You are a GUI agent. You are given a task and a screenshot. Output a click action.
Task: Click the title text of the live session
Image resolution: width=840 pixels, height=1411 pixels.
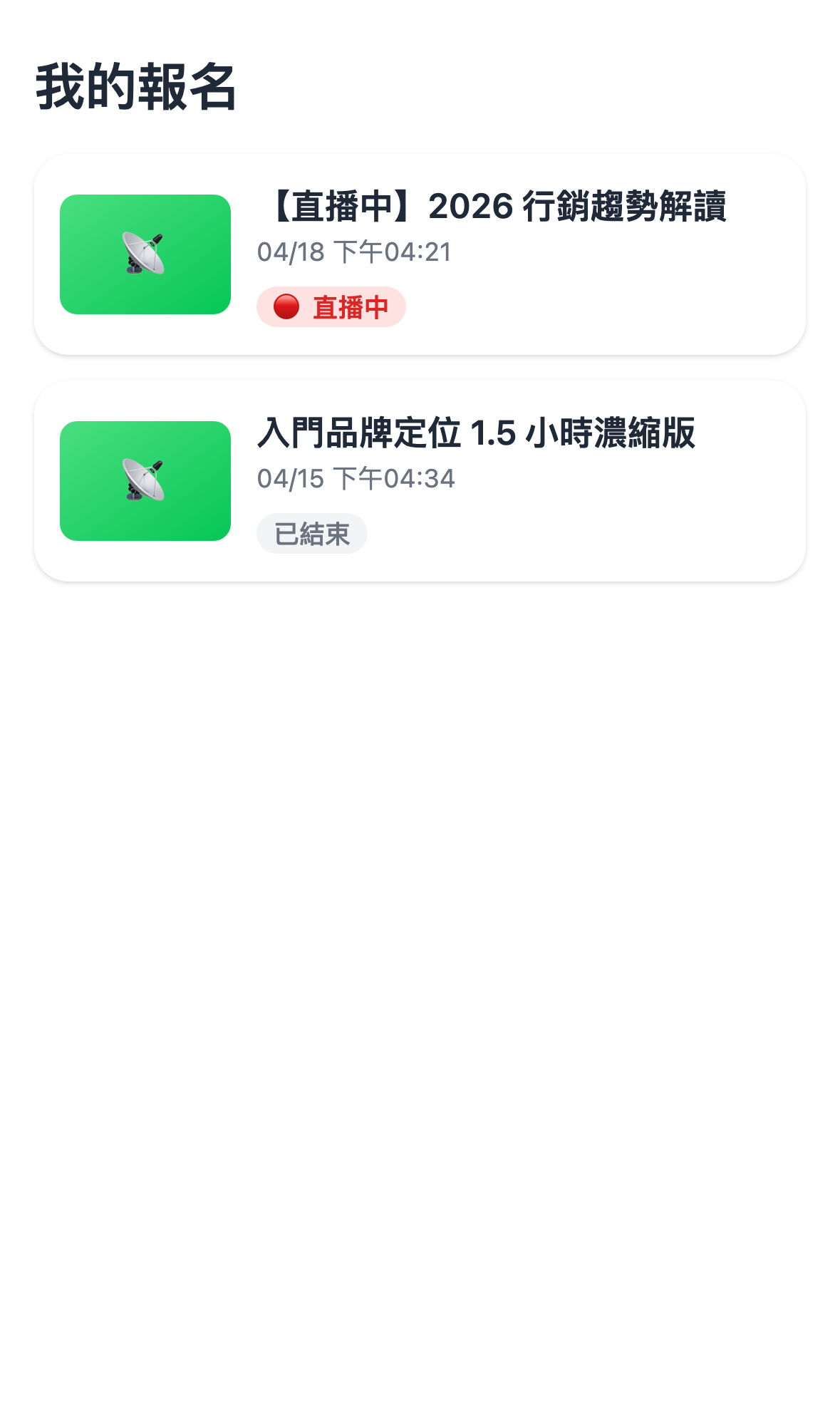pos(497,207)
